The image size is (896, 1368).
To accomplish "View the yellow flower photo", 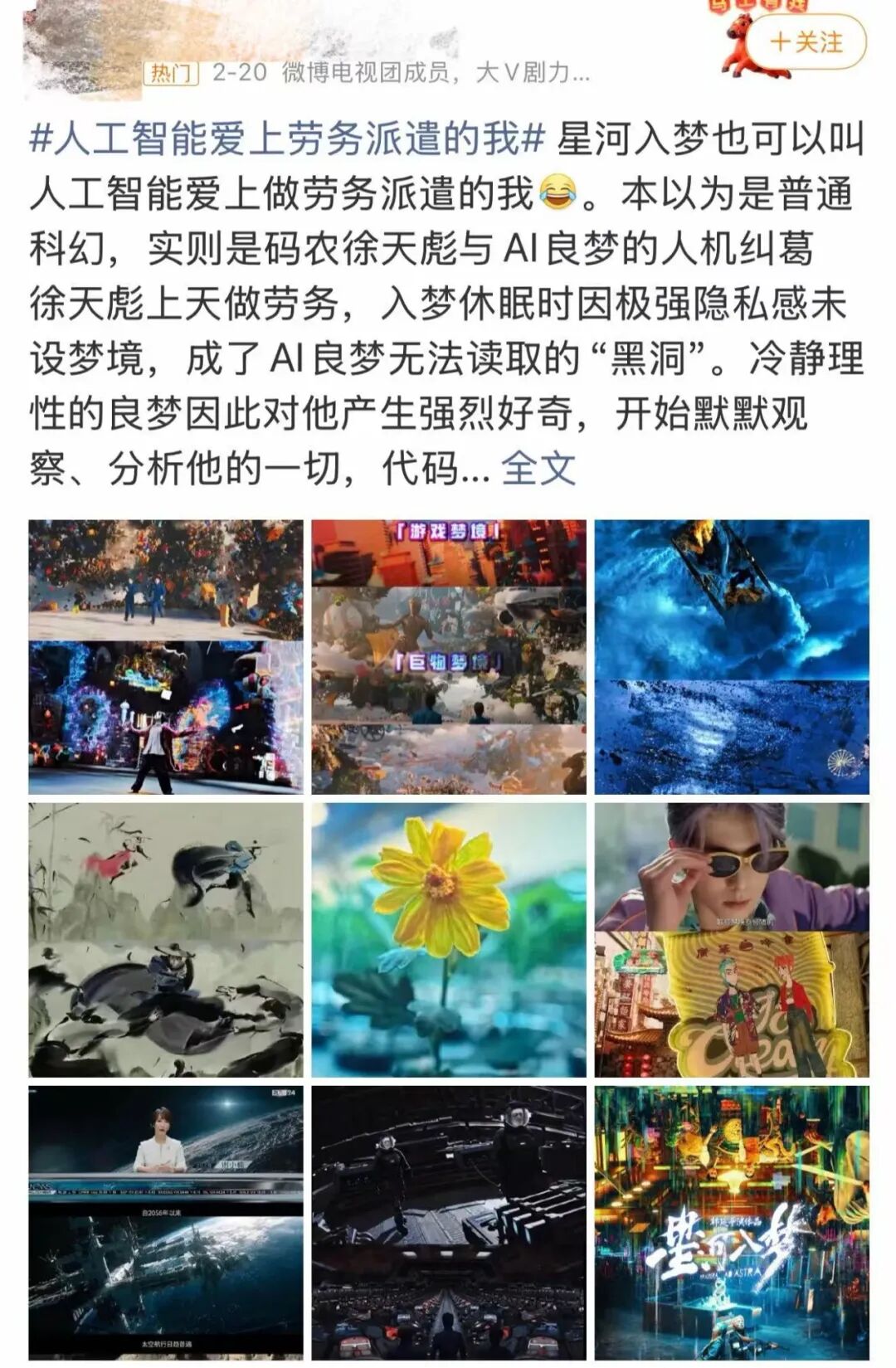I will tap(449, 940).
